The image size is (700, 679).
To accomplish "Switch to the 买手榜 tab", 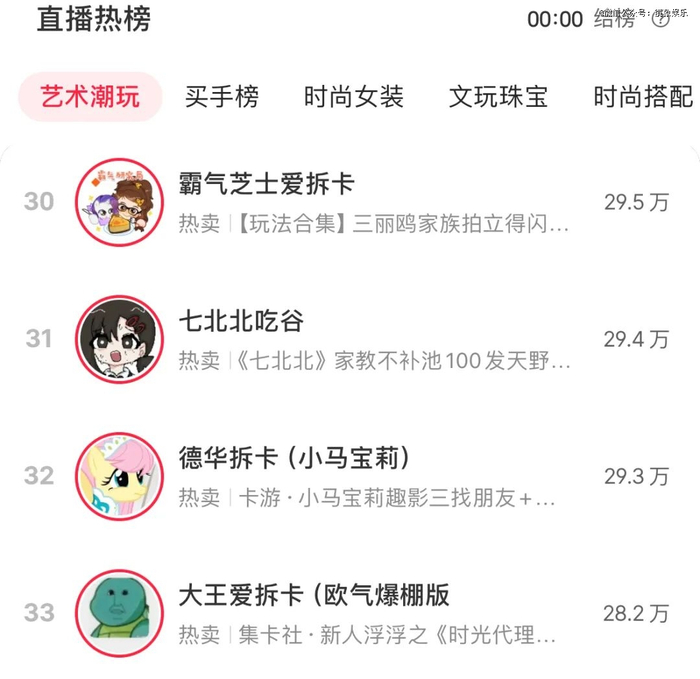I will point(221,97).
